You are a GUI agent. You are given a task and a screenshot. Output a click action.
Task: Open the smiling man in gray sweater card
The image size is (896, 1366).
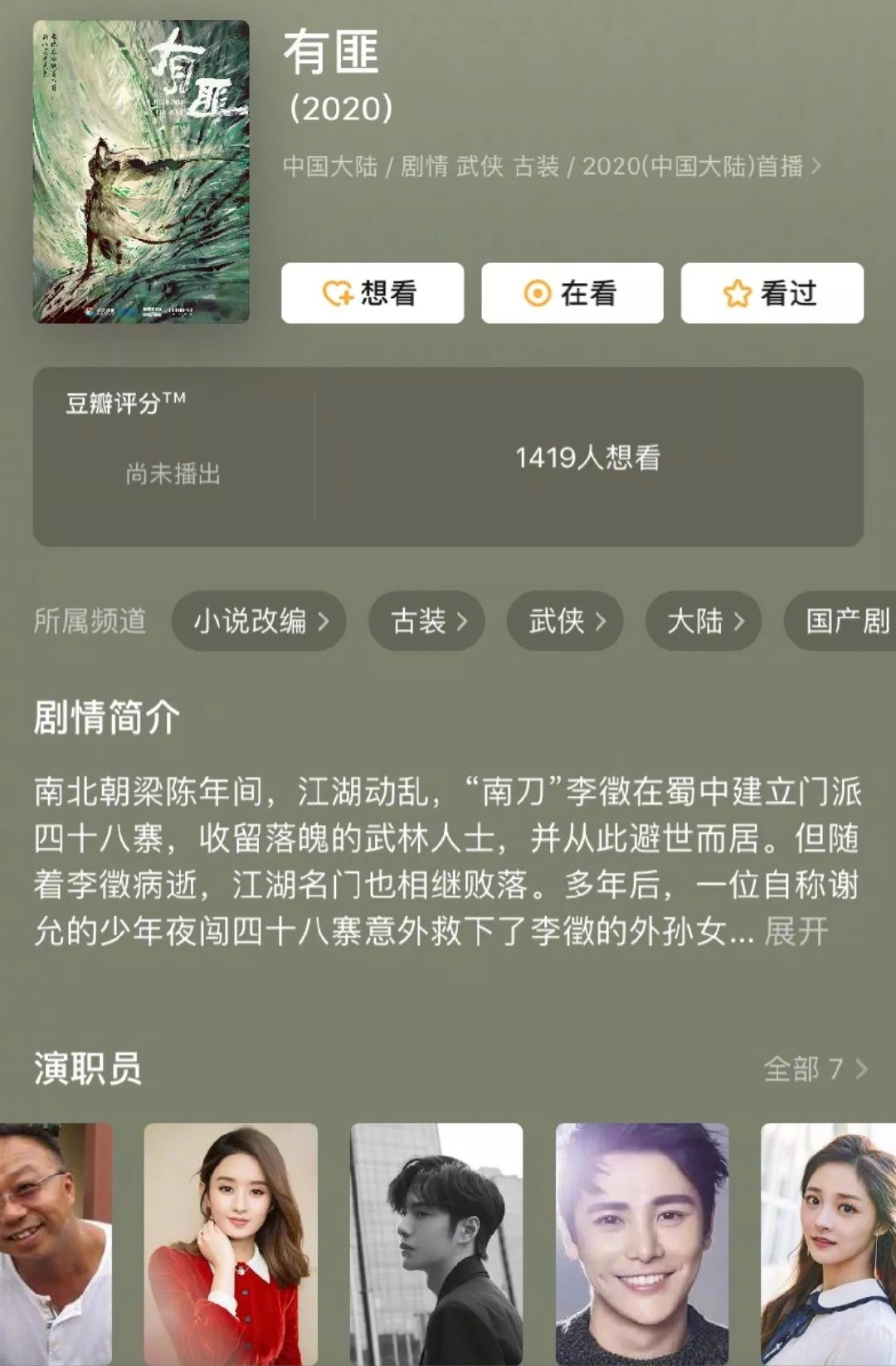tap(641, 1243)
